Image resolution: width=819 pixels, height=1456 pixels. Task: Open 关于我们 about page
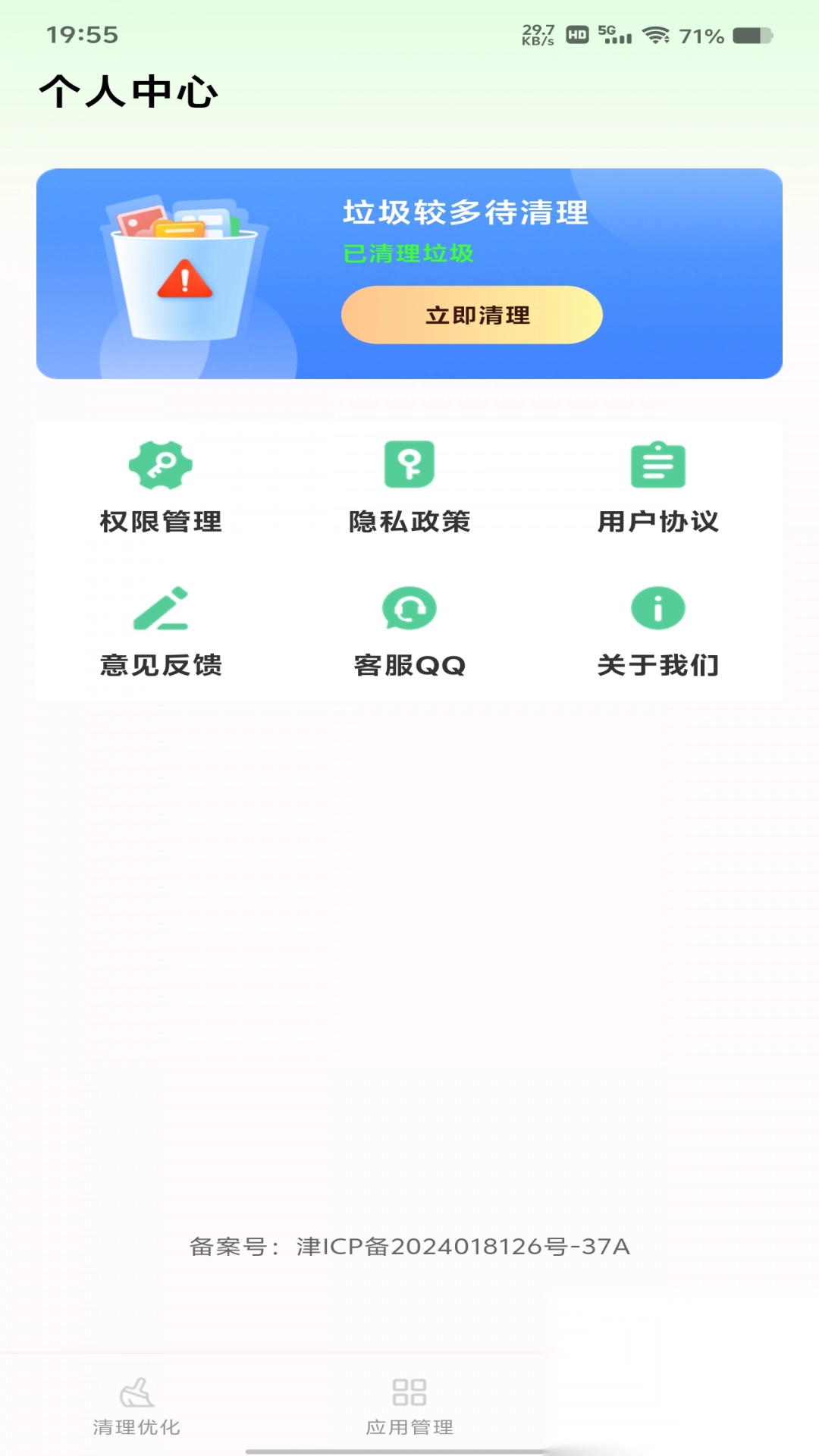coord(657,631)
